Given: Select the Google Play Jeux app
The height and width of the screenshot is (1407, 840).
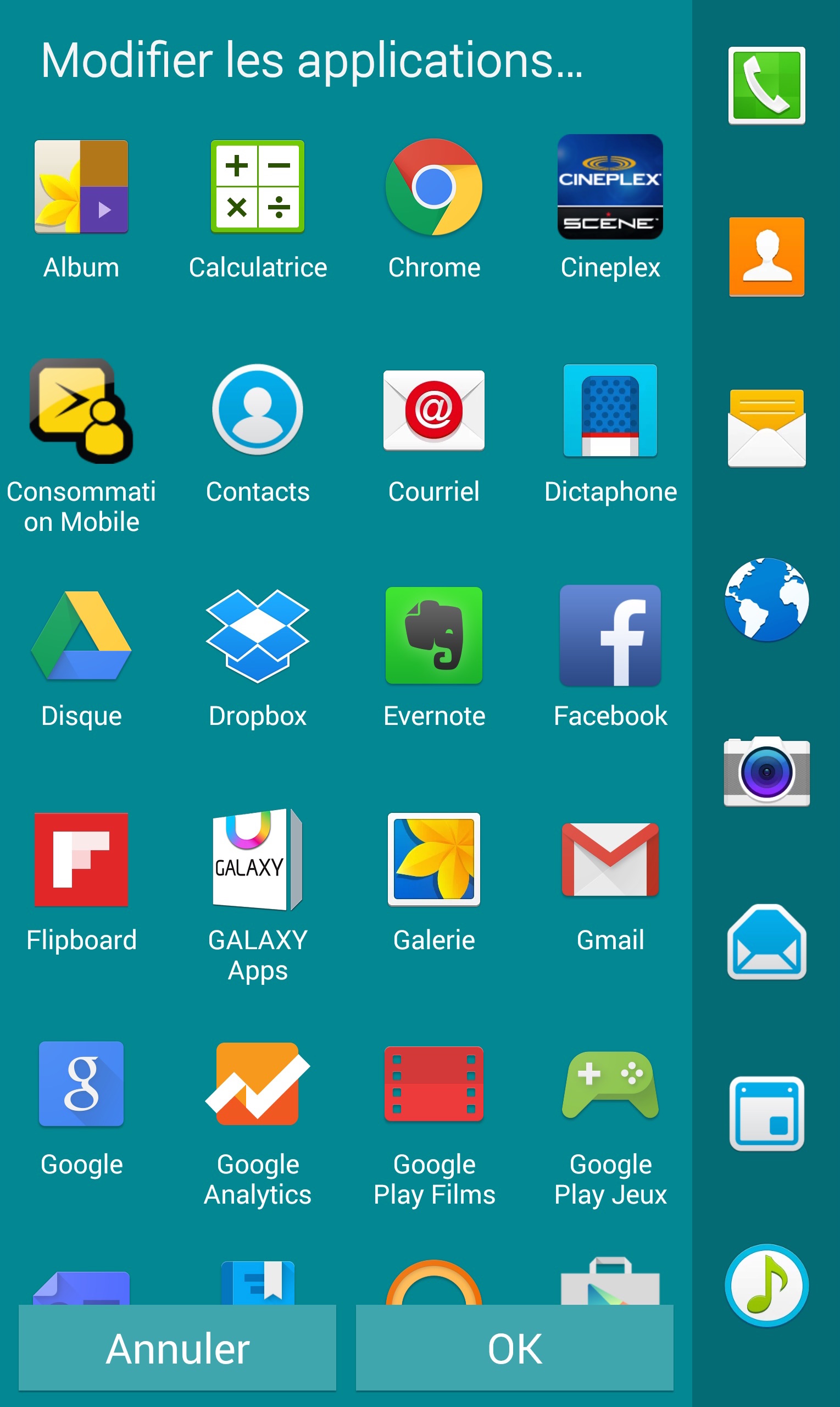Looking at the screenshot, I should (610, 1084).
